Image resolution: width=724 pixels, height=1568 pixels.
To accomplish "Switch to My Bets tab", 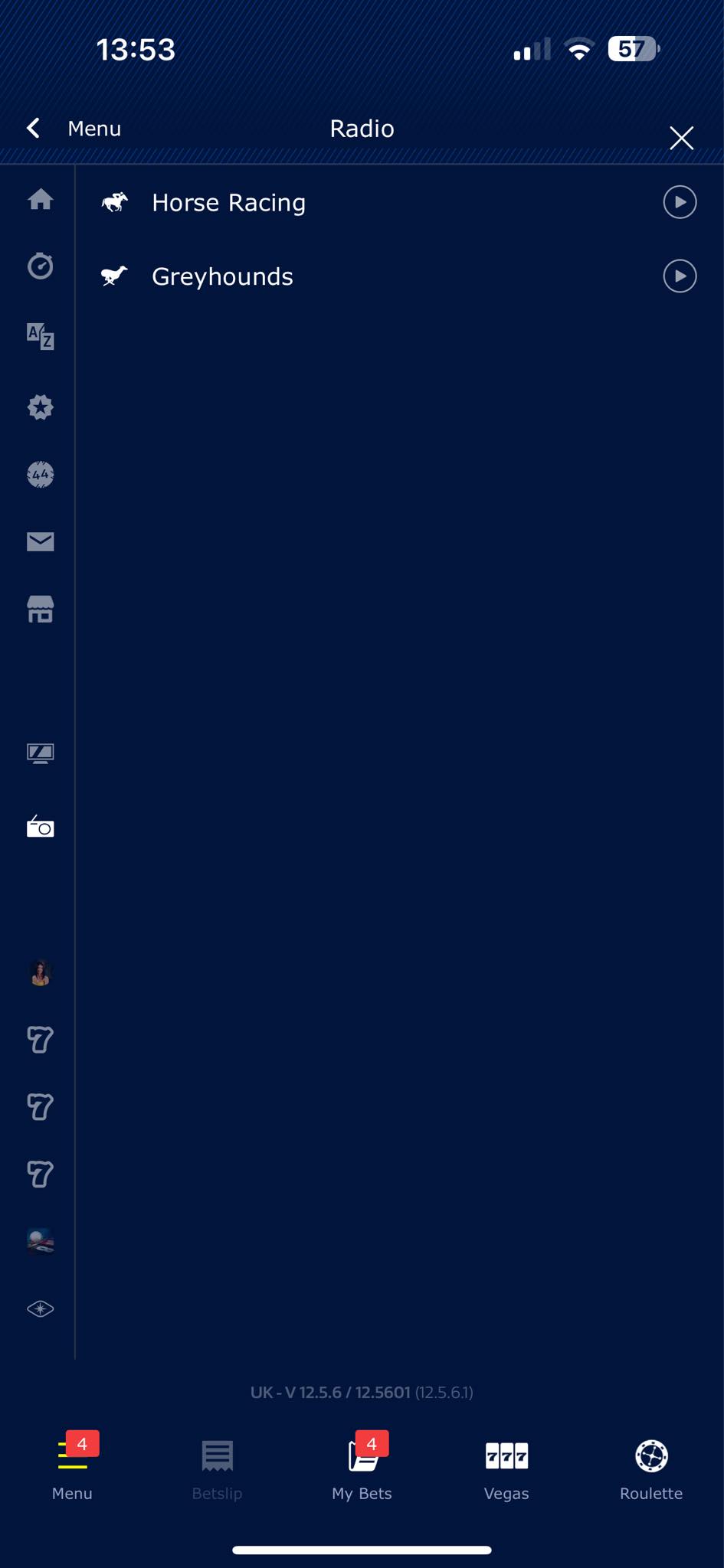I will [x=362, y=1468].
